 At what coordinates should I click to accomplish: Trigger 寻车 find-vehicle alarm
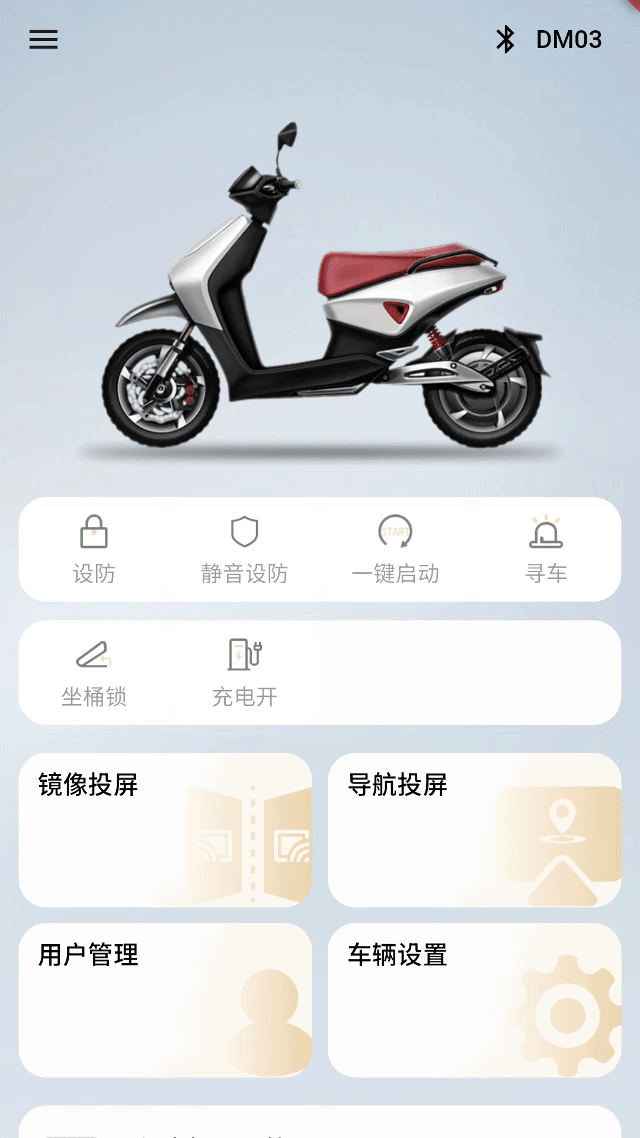pos(546,549)
